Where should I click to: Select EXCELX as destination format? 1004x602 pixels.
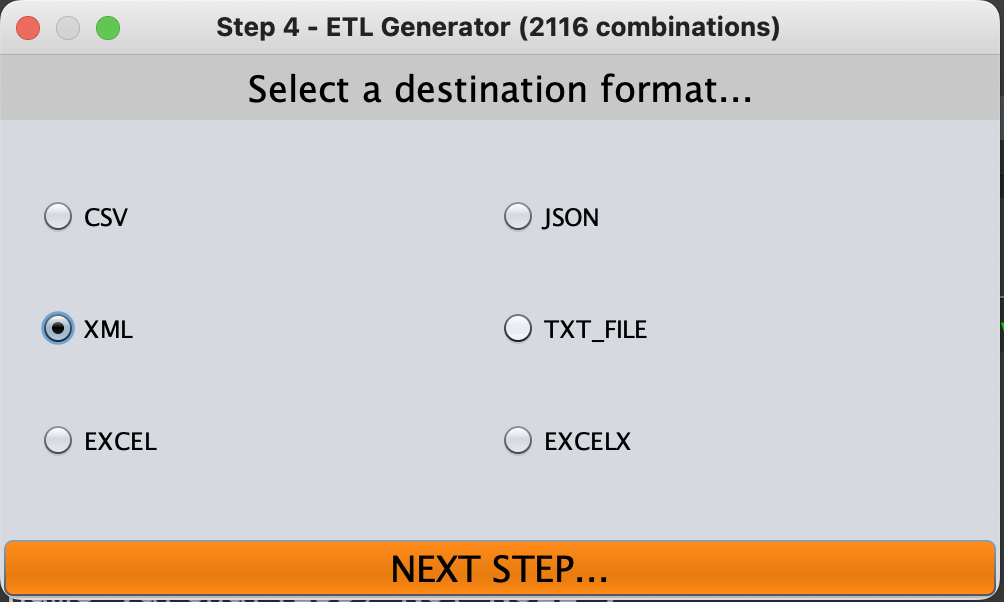pos(517,440)
